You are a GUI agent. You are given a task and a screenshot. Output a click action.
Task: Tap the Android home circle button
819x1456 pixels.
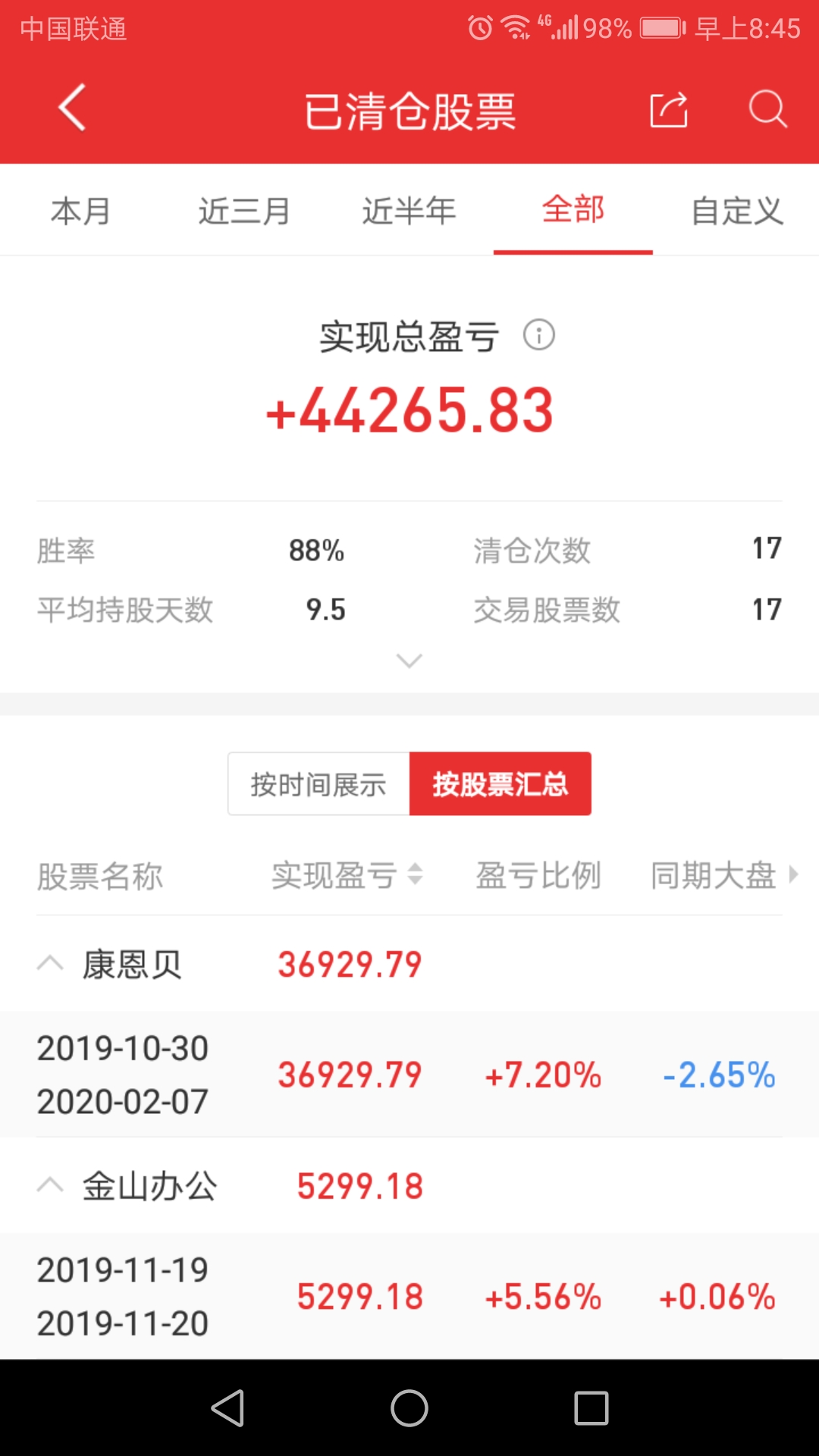pyautogui.click(x=409, y=1409)
